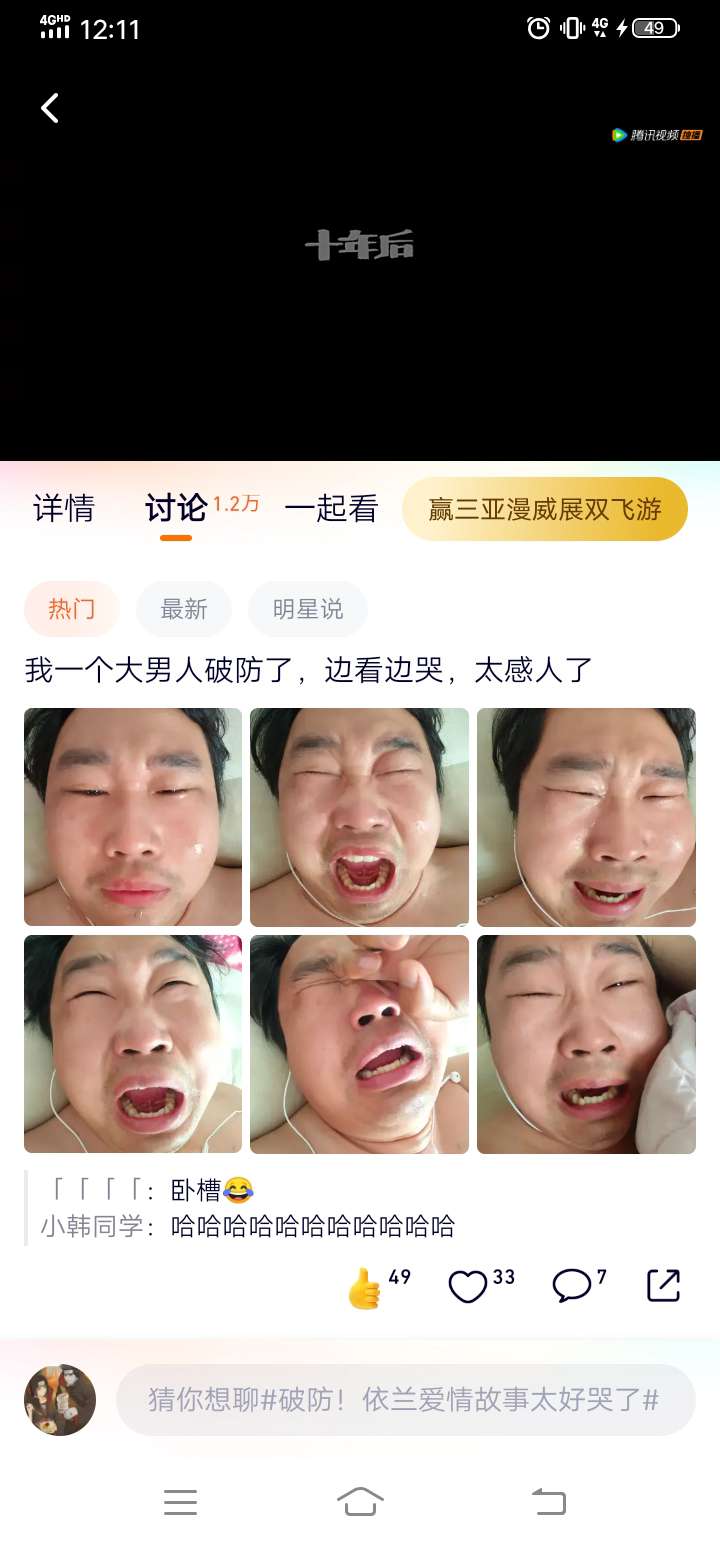Viewport: 720px width, 1544px height.
Task: Open the system recent apps menu
Action: tap(180, 1501)
